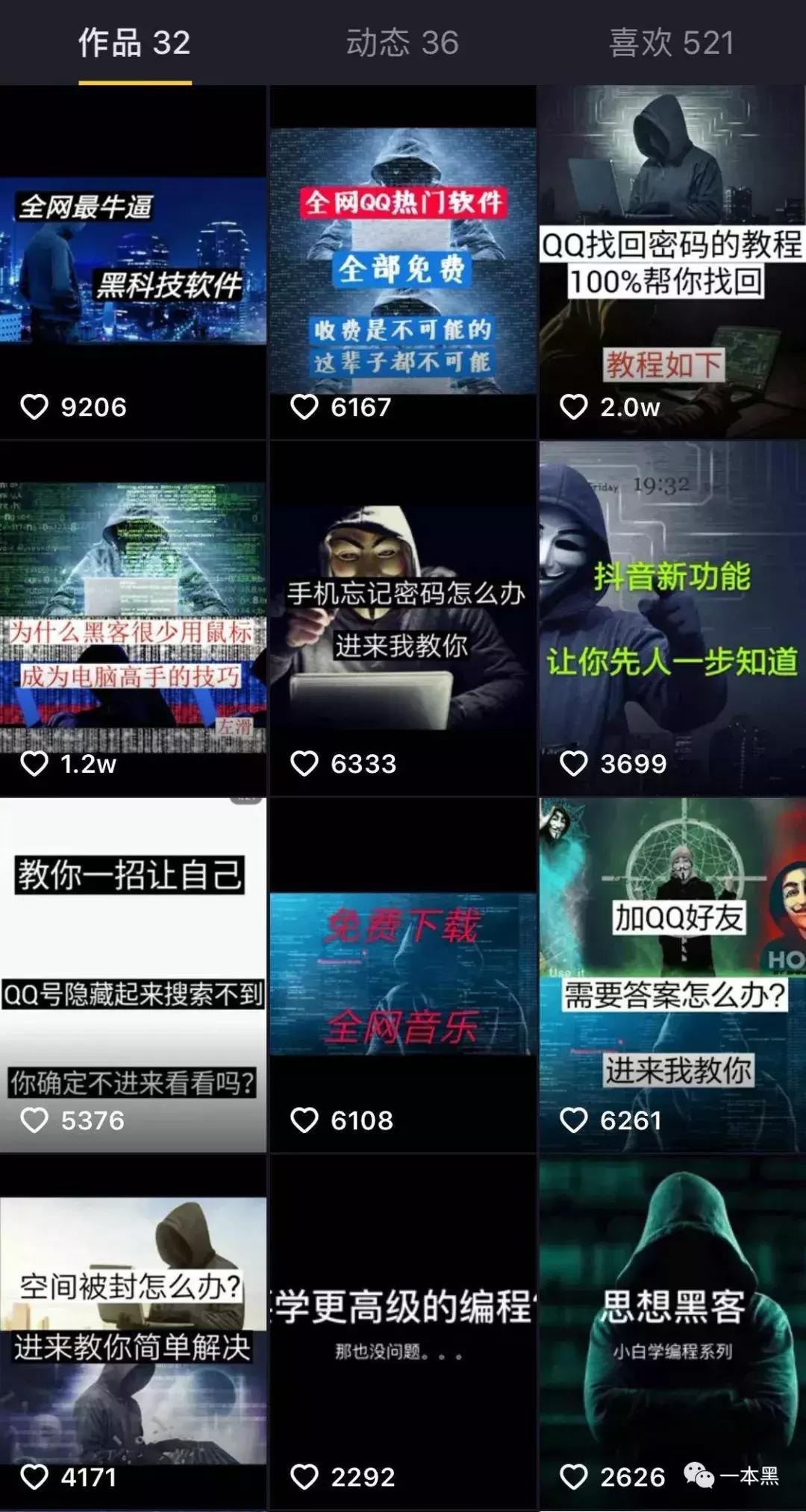806x1512 pixels.
Task: Click the heart icon next to 5376
Action: click(x=34, y=1119)
